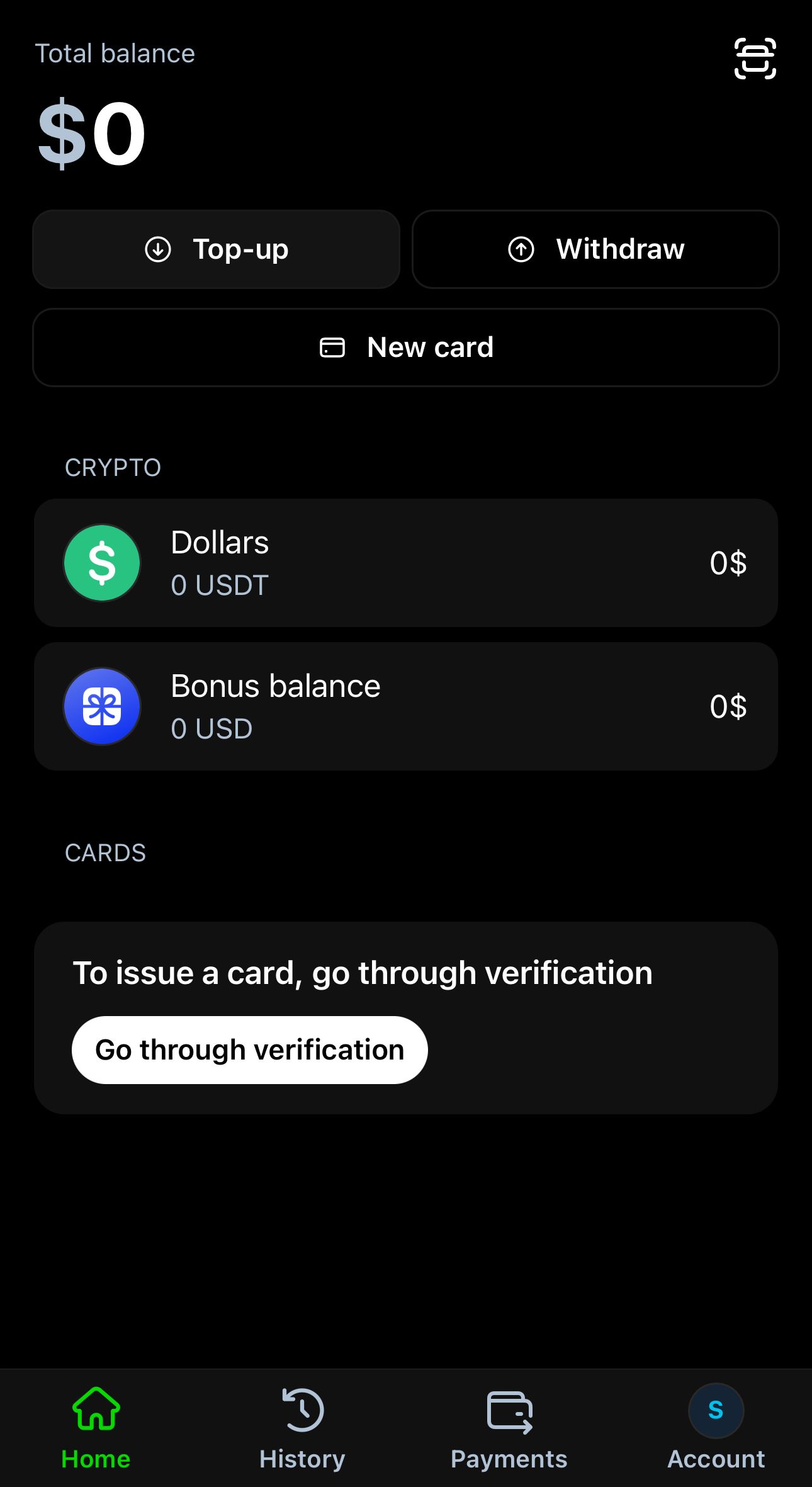Open the Bonus balance row
Image resolution: width=812 pixels, height=1487 pixels.
(406, 705)
